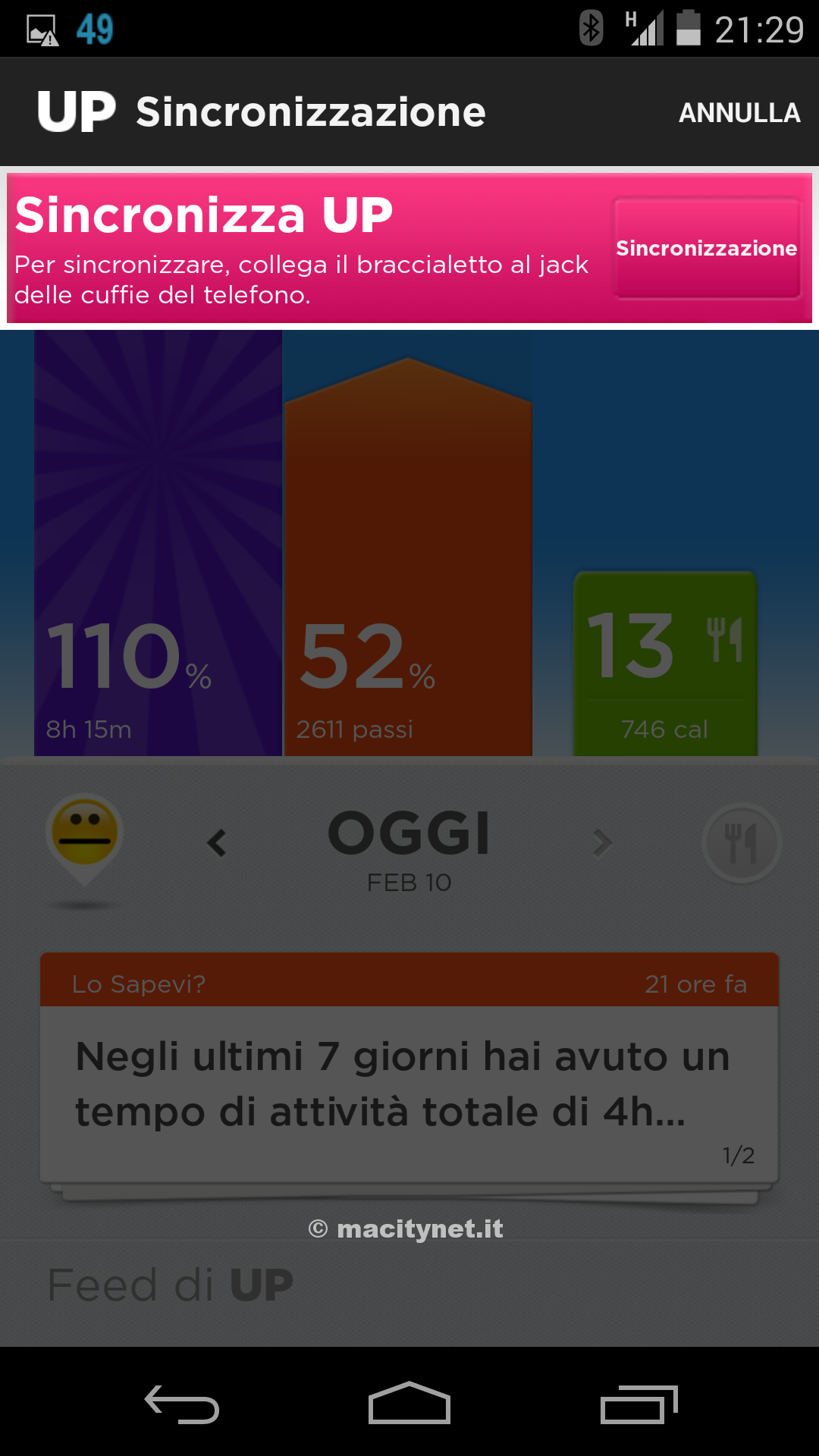
Task: Tap ANNULLA to cancel the sync
Action: tap(739, 113)
